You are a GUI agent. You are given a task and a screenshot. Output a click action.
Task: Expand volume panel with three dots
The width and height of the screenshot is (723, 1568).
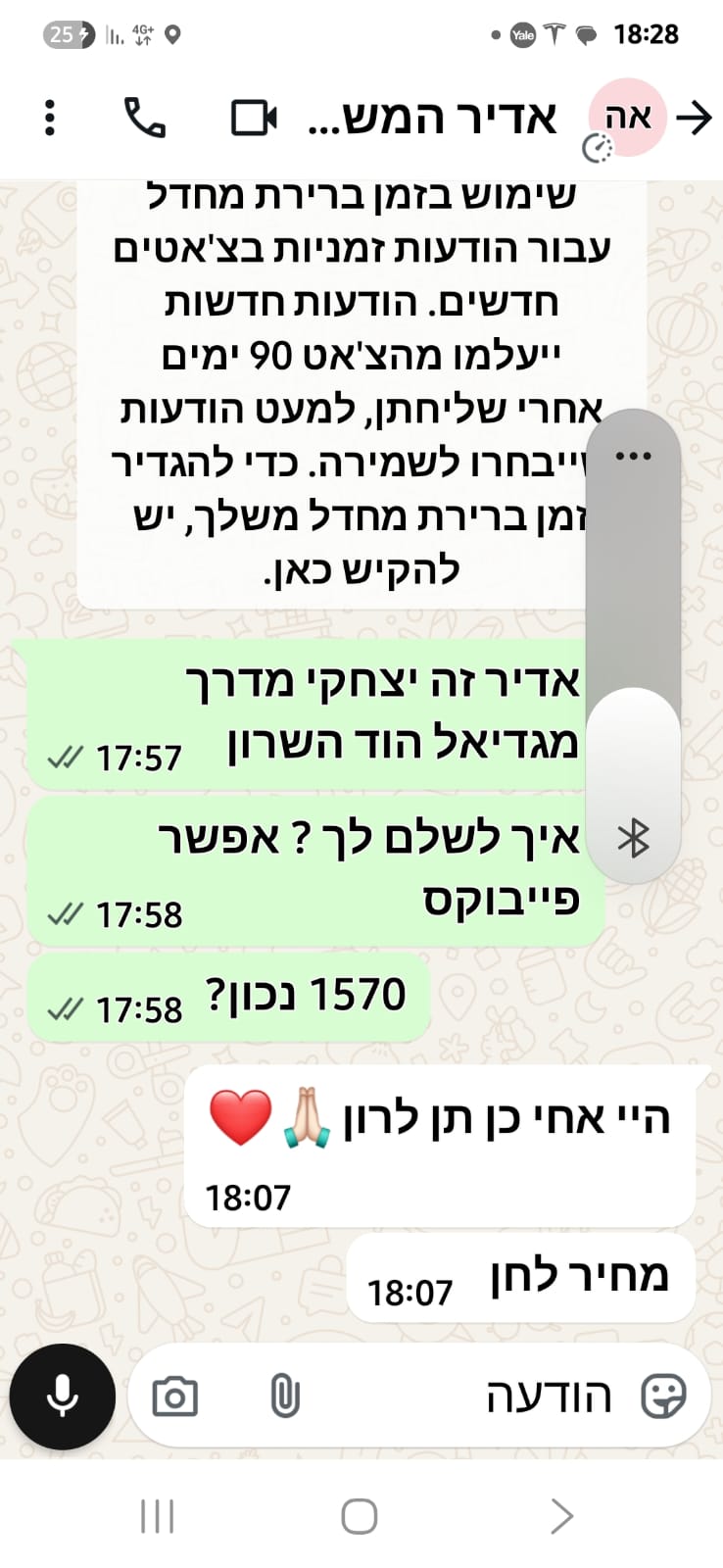633,457
